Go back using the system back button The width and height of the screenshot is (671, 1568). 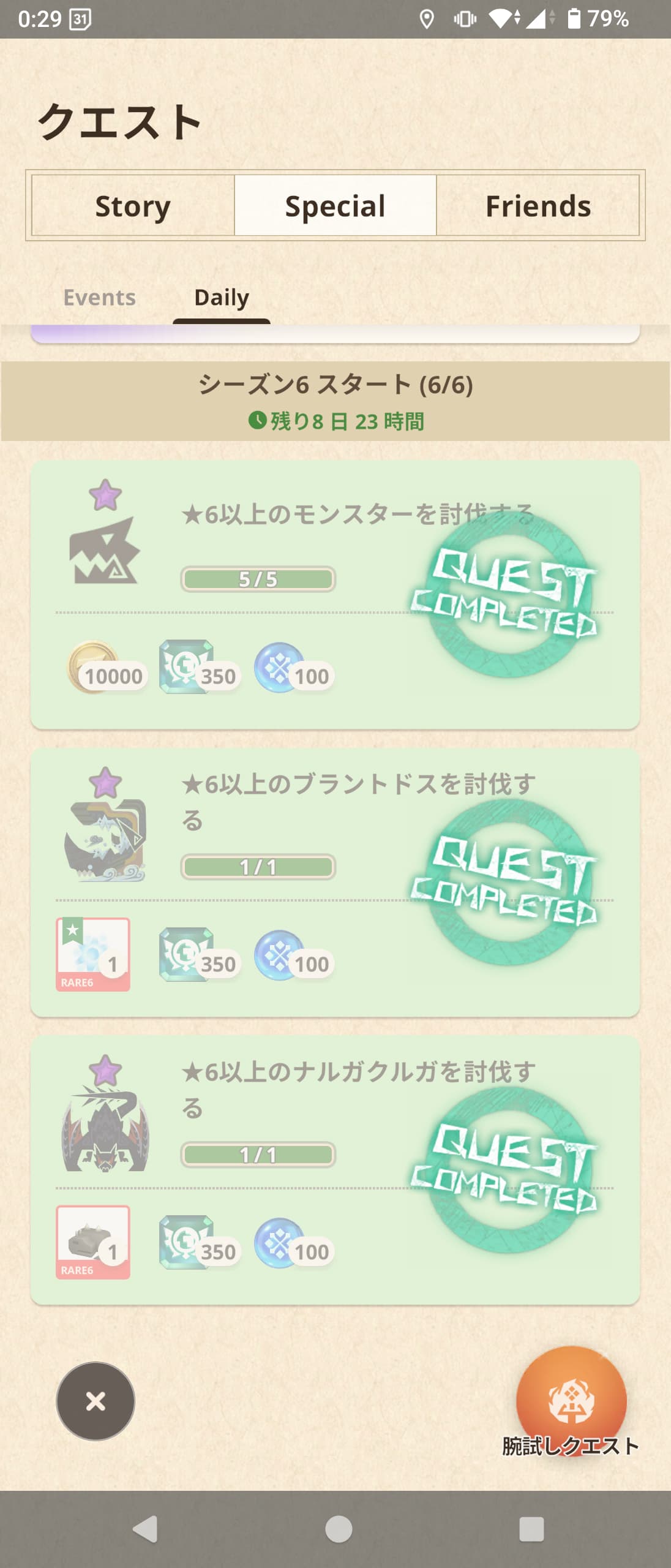[146, 1529]
